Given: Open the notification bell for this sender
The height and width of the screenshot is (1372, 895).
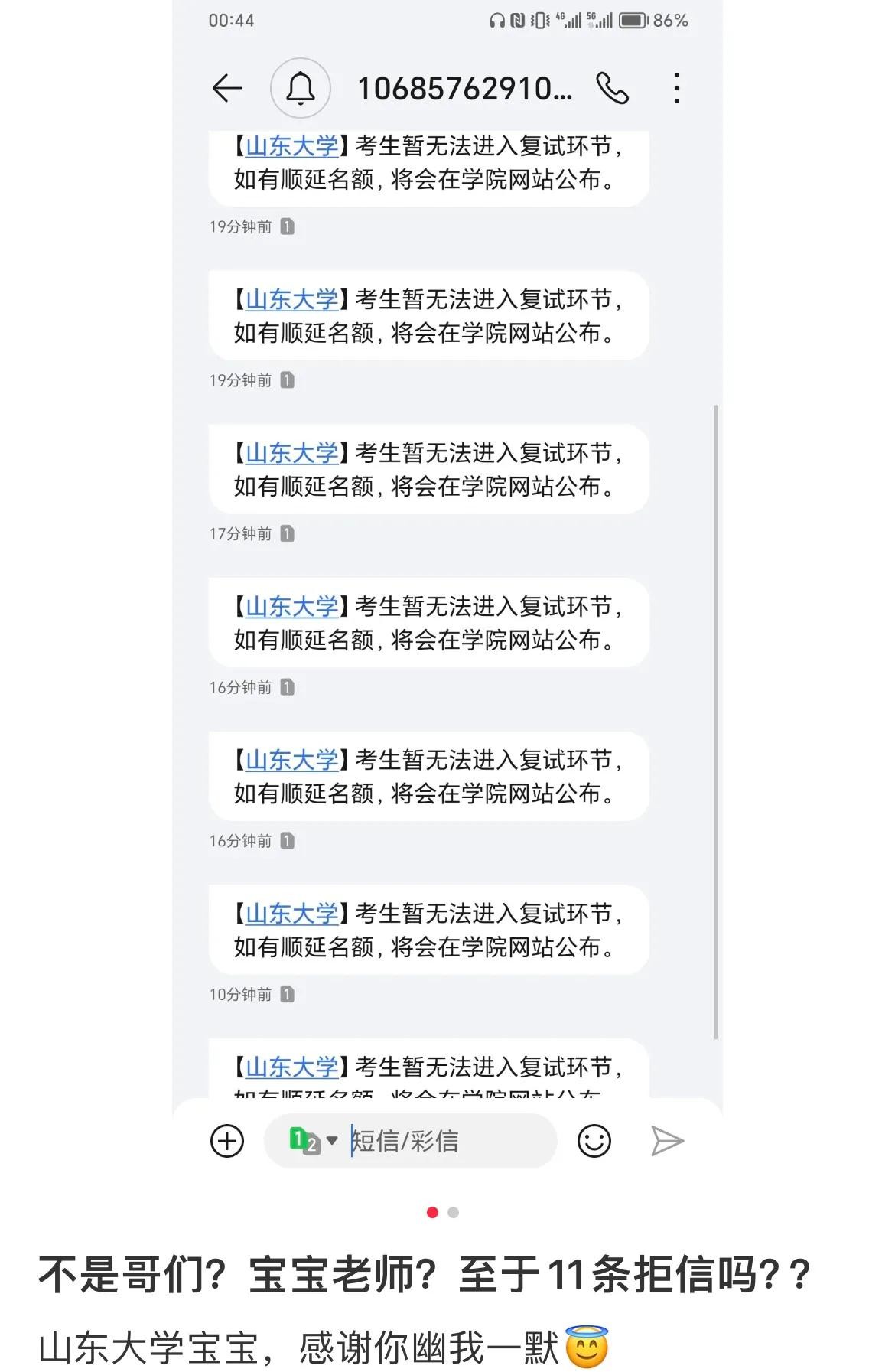Looking at the screenshot, I should [301, 89].
